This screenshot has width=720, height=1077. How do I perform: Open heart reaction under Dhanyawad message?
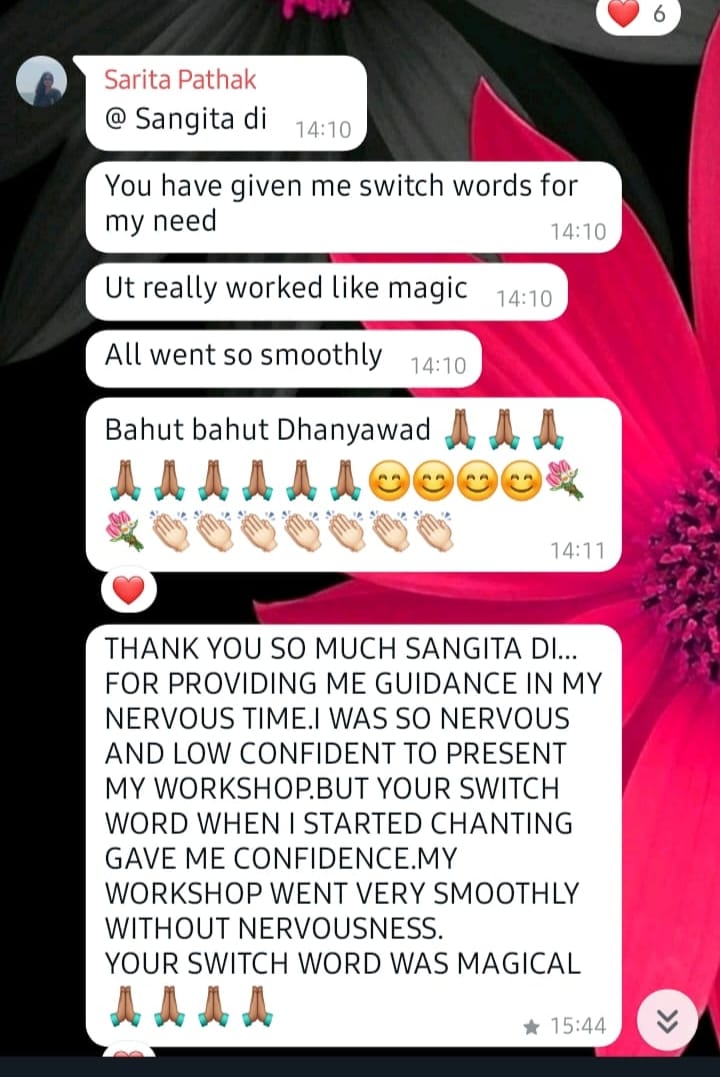tap(128, 592)
